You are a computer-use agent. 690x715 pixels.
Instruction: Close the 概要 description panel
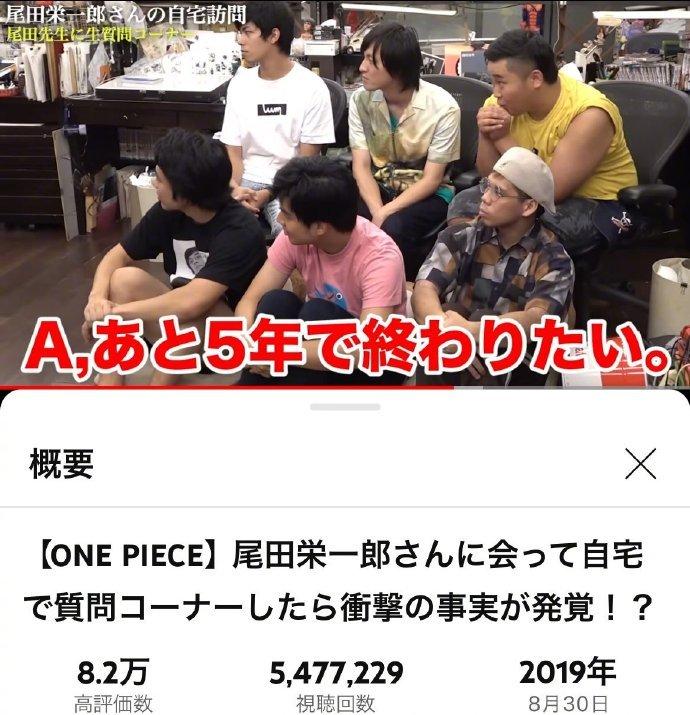(640, 463)
